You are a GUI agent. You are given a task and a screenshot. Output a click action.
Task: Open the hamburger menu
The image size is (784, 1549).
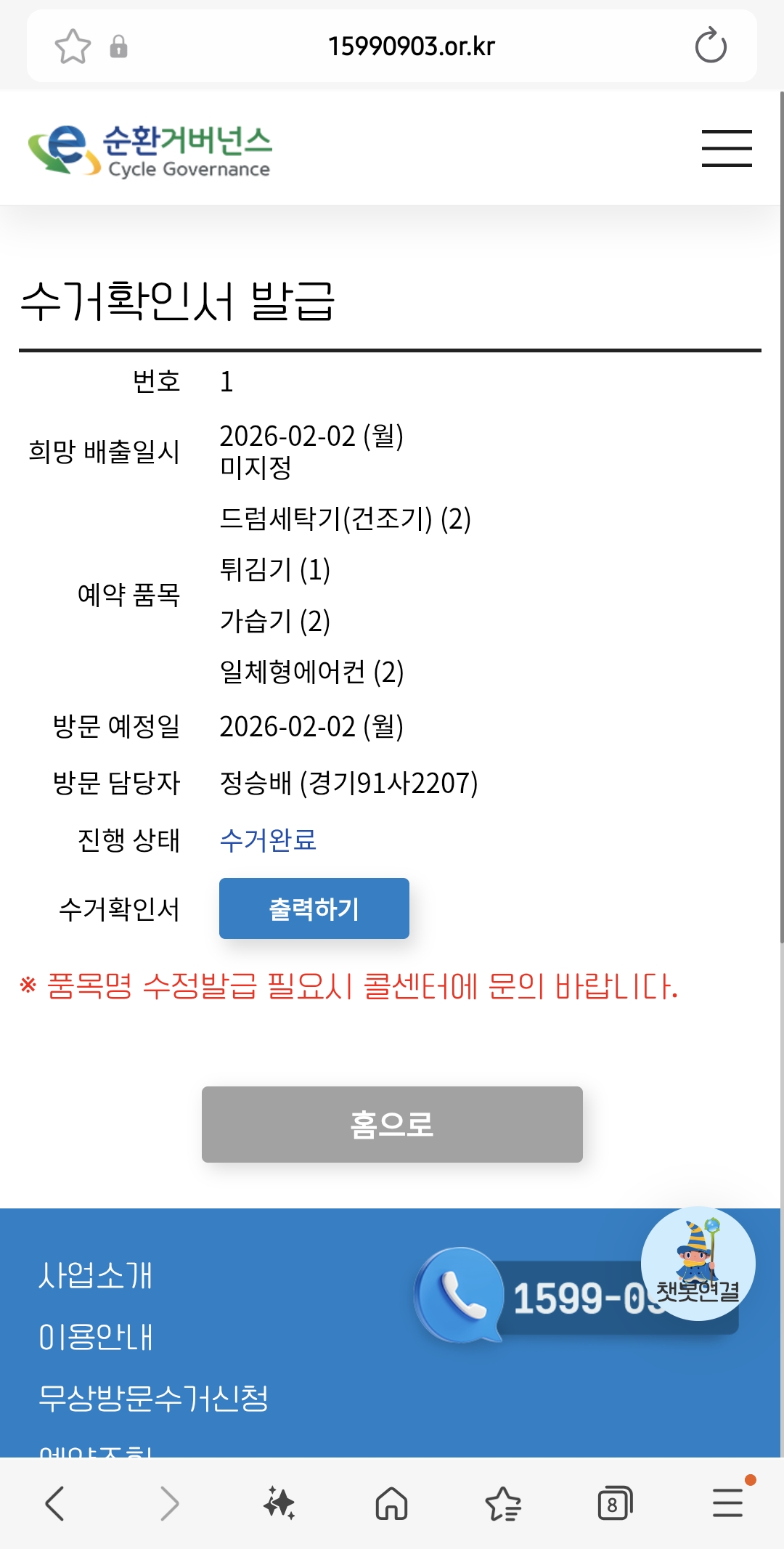pos(727,148)
